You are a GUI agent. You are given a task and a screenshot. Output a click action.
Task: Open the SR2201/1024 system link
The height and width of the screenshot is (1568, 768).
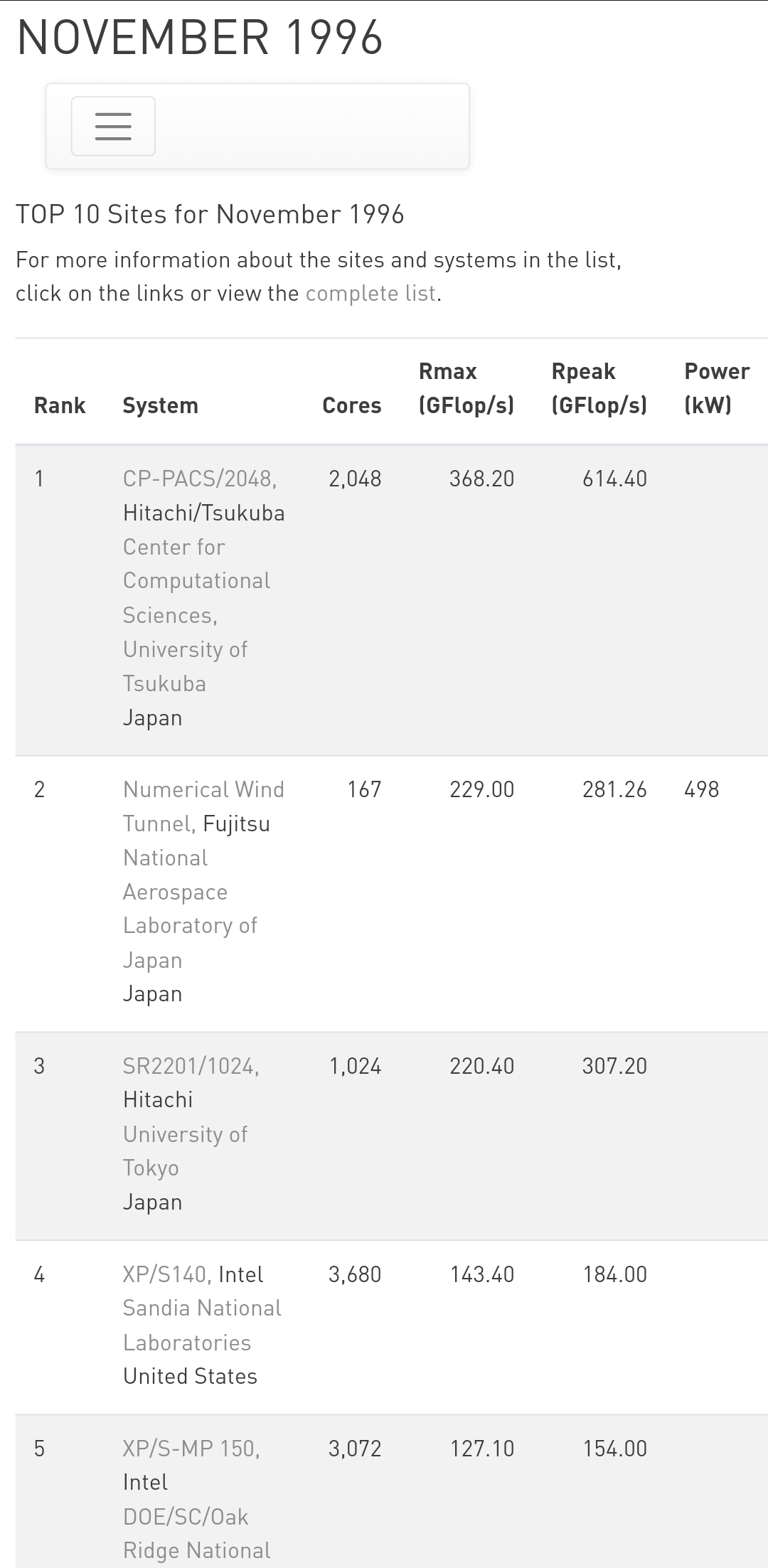click(190, 1066)
